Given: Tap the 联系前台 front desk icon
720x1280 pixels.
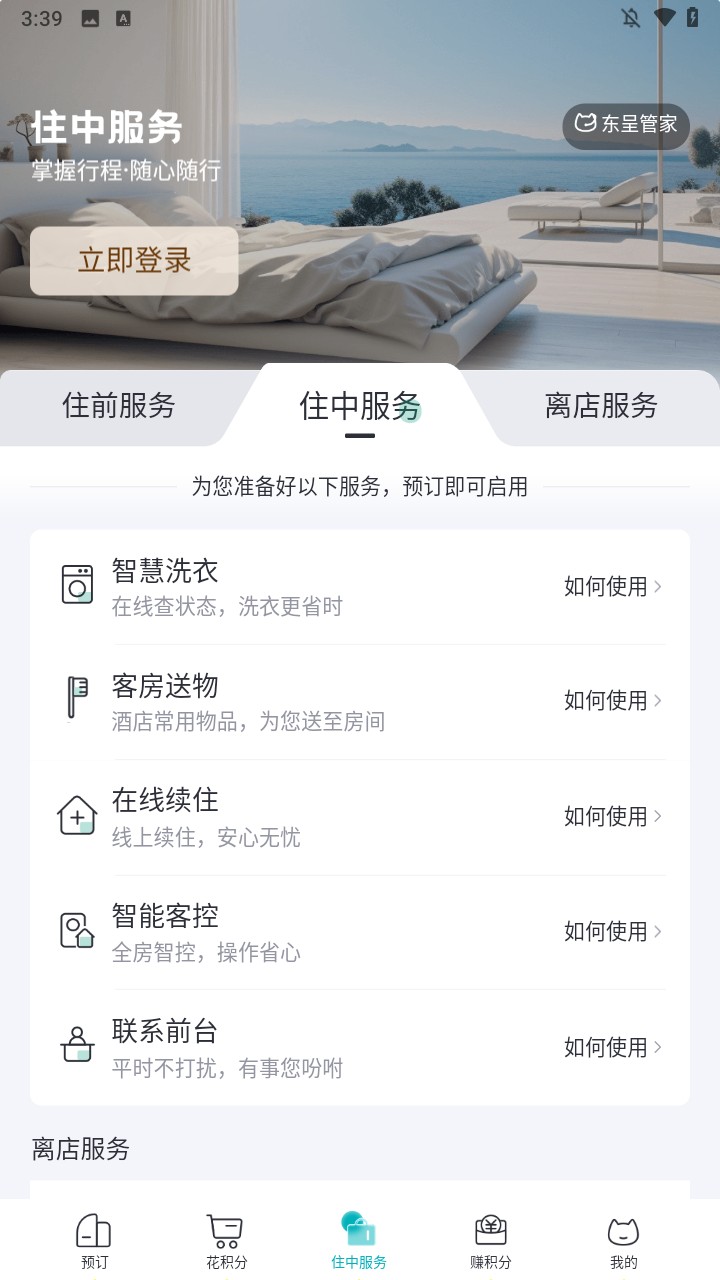Looking at the screenshot, I should (76, 1045).
